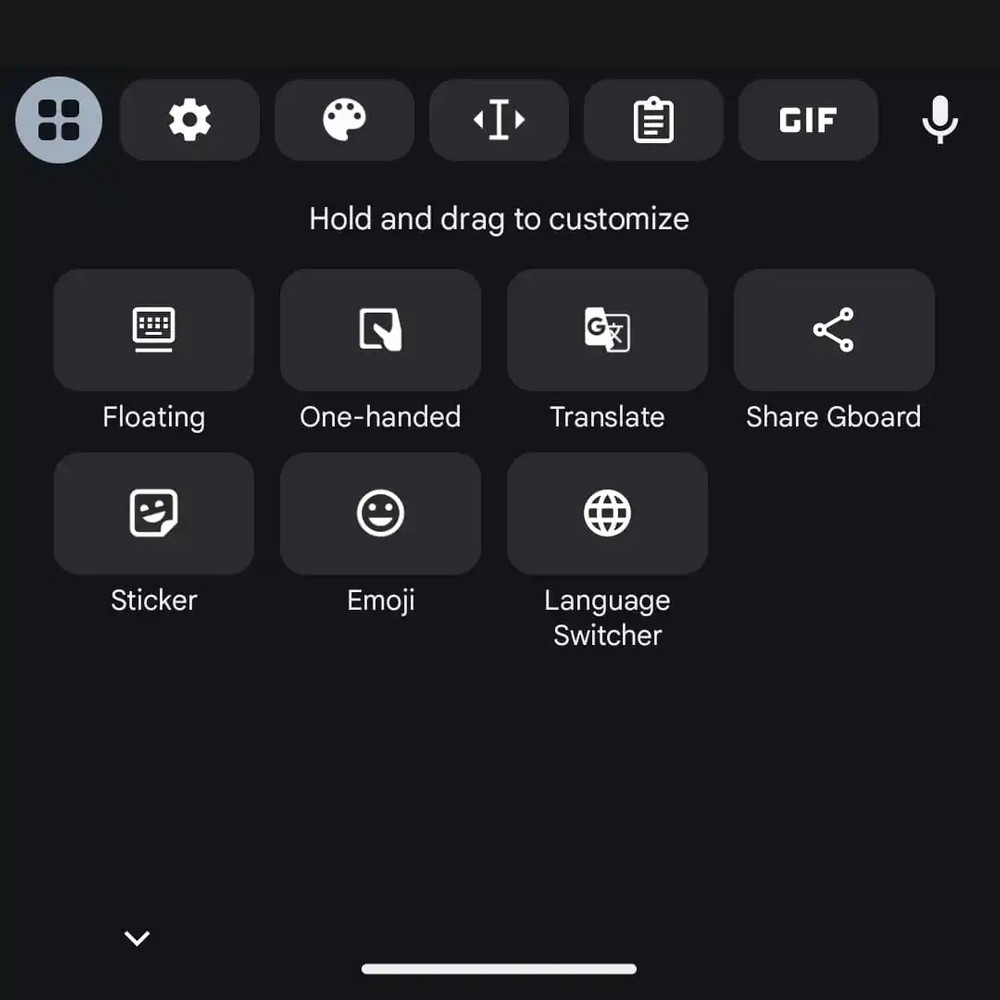
Task: Enable Floating keyboard mode
Action: pos(154,330)
